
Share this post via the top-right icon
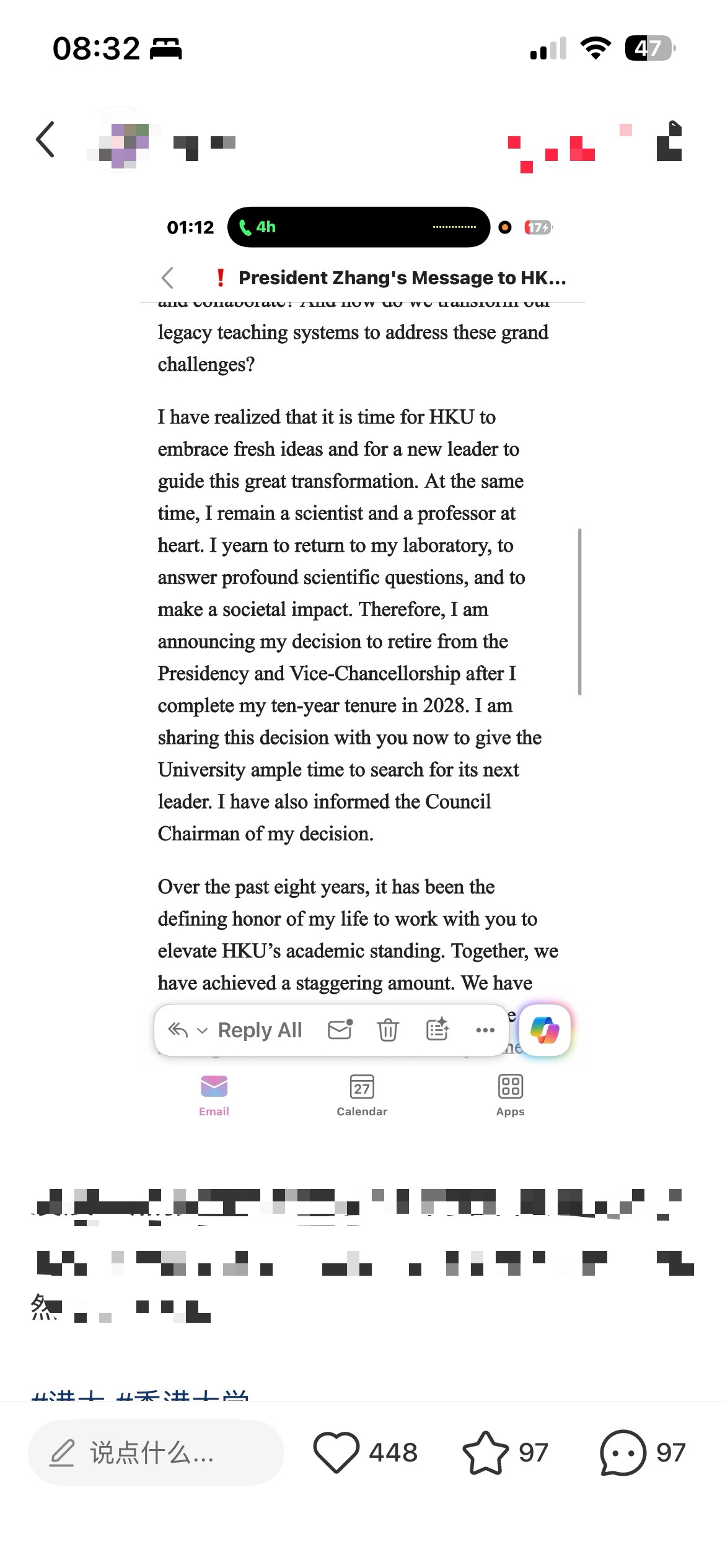point(669,141)
